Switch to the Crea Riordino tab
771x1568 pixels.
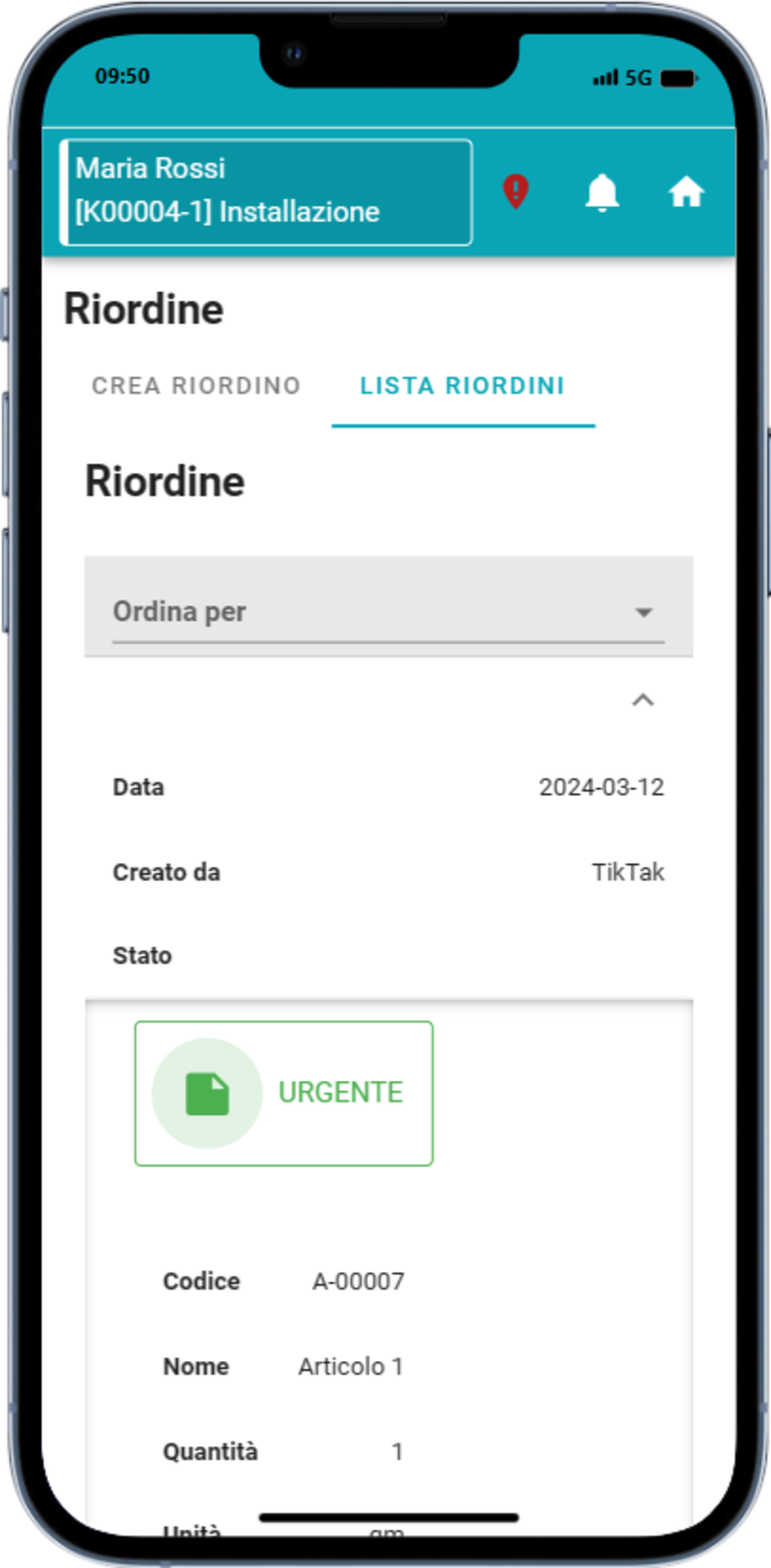tap(196, 386)
